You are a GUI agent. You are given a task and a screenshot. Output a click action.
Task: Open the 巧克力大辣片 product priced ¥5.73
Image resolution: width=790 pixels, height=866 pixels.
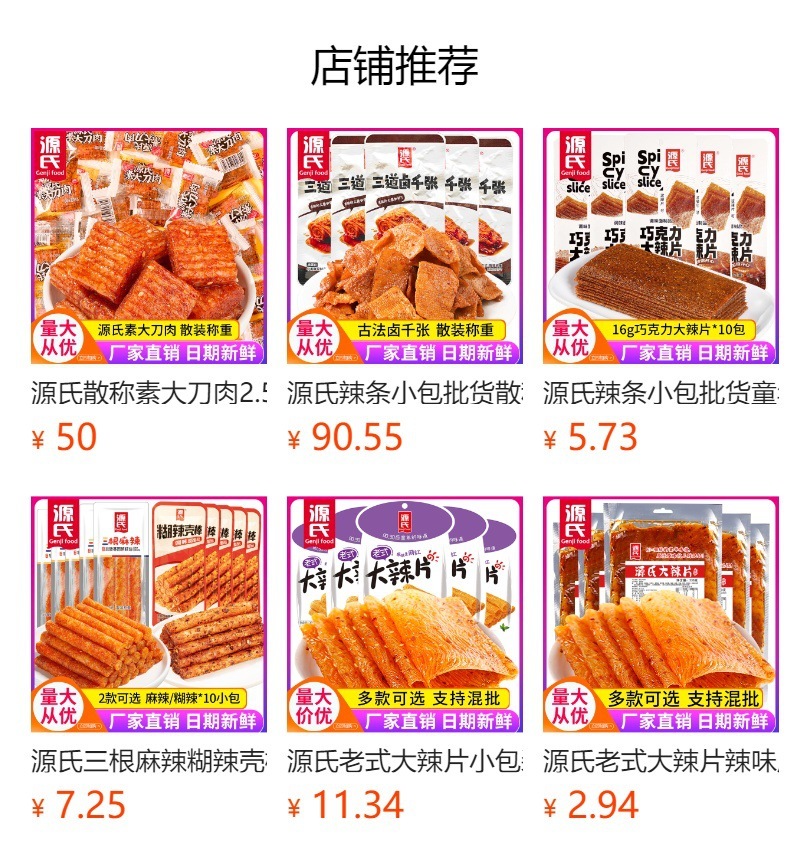coord(660,246)
